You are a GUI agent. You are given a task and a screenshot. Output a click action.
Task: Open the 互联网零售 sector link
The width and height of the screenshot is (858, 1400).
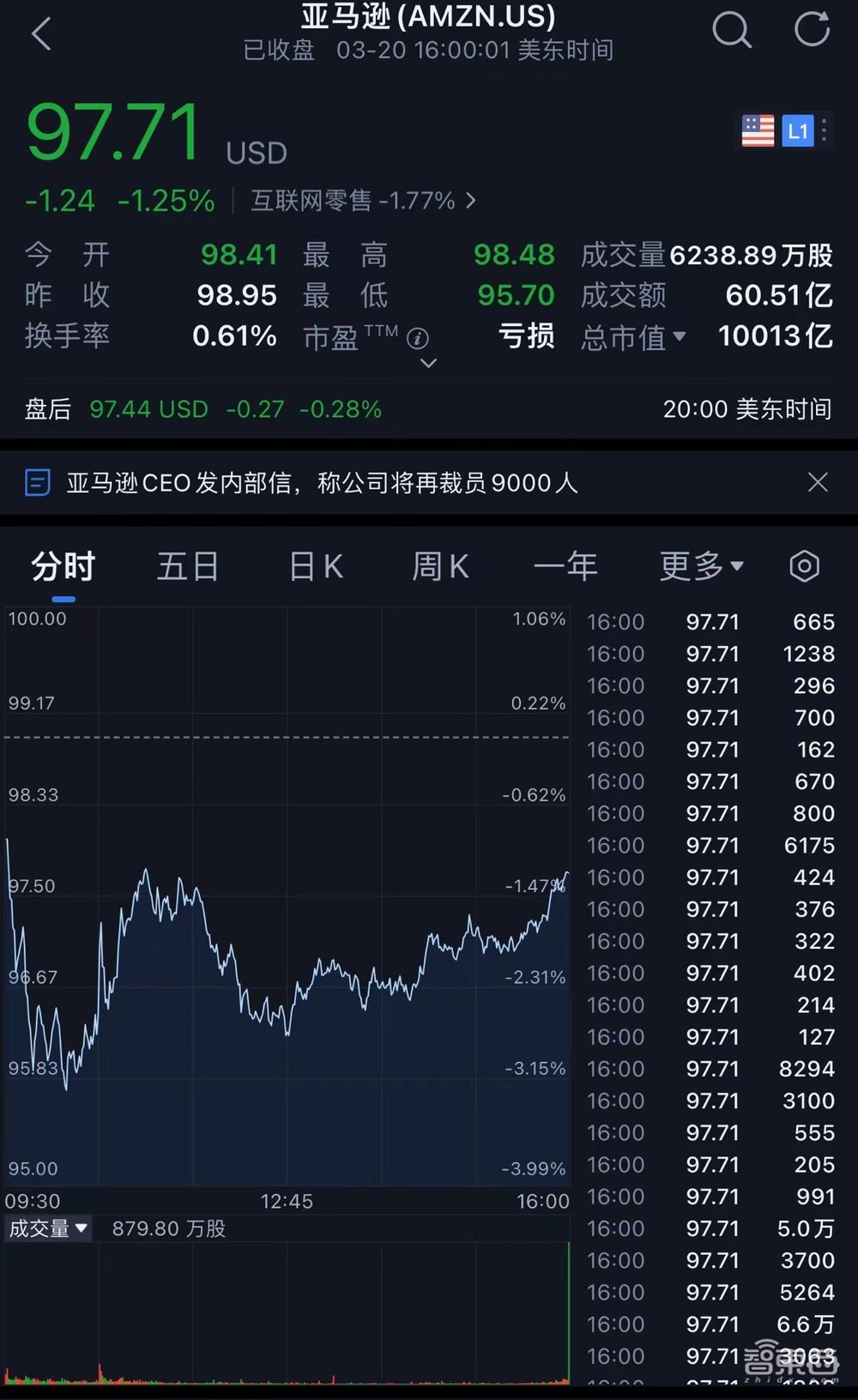360,201
